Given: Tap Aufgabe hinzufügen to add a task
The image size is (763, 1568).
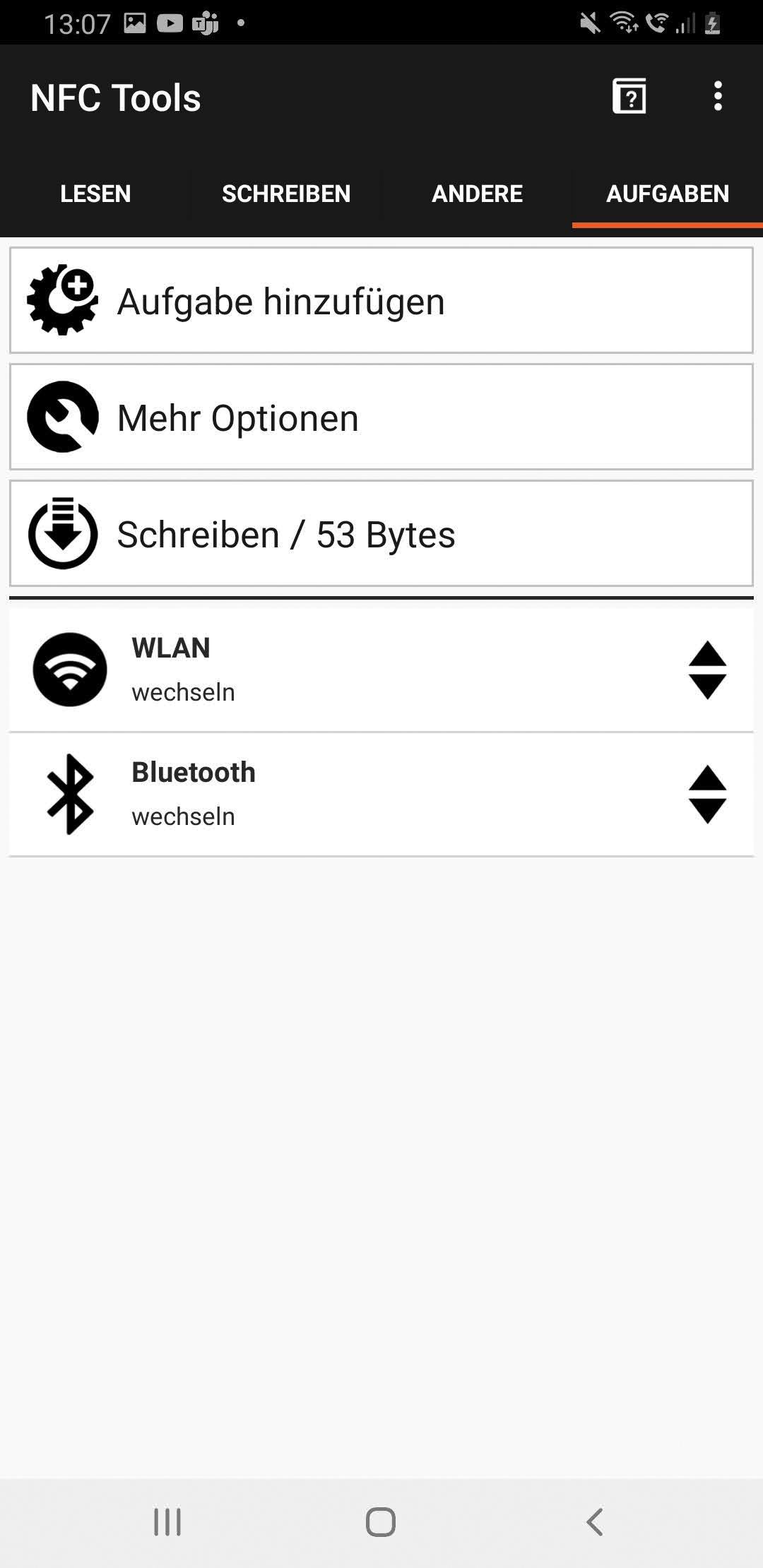Looking at the screenshot, I should pos(381,301).
